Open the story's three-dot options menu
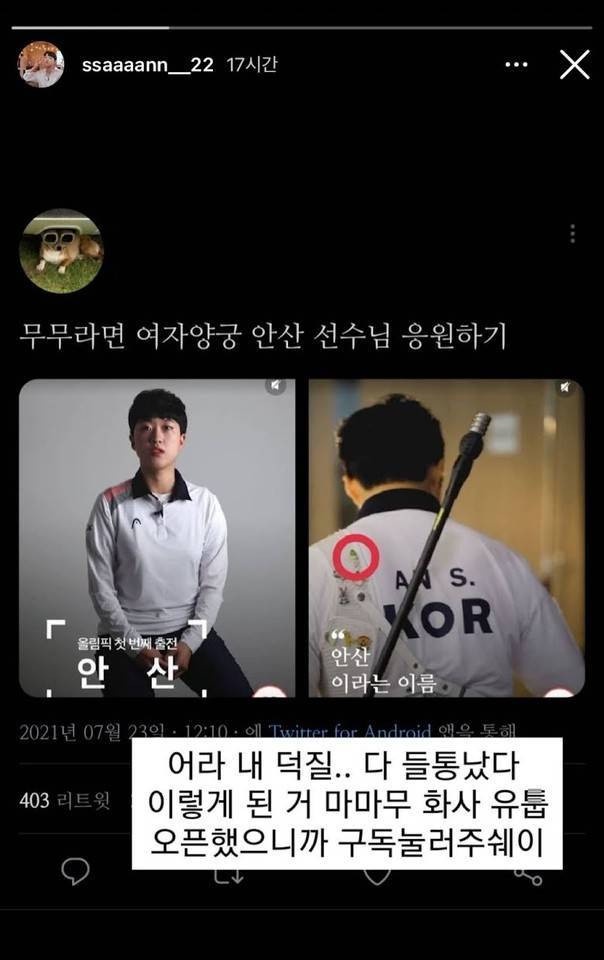 [516, 65]
